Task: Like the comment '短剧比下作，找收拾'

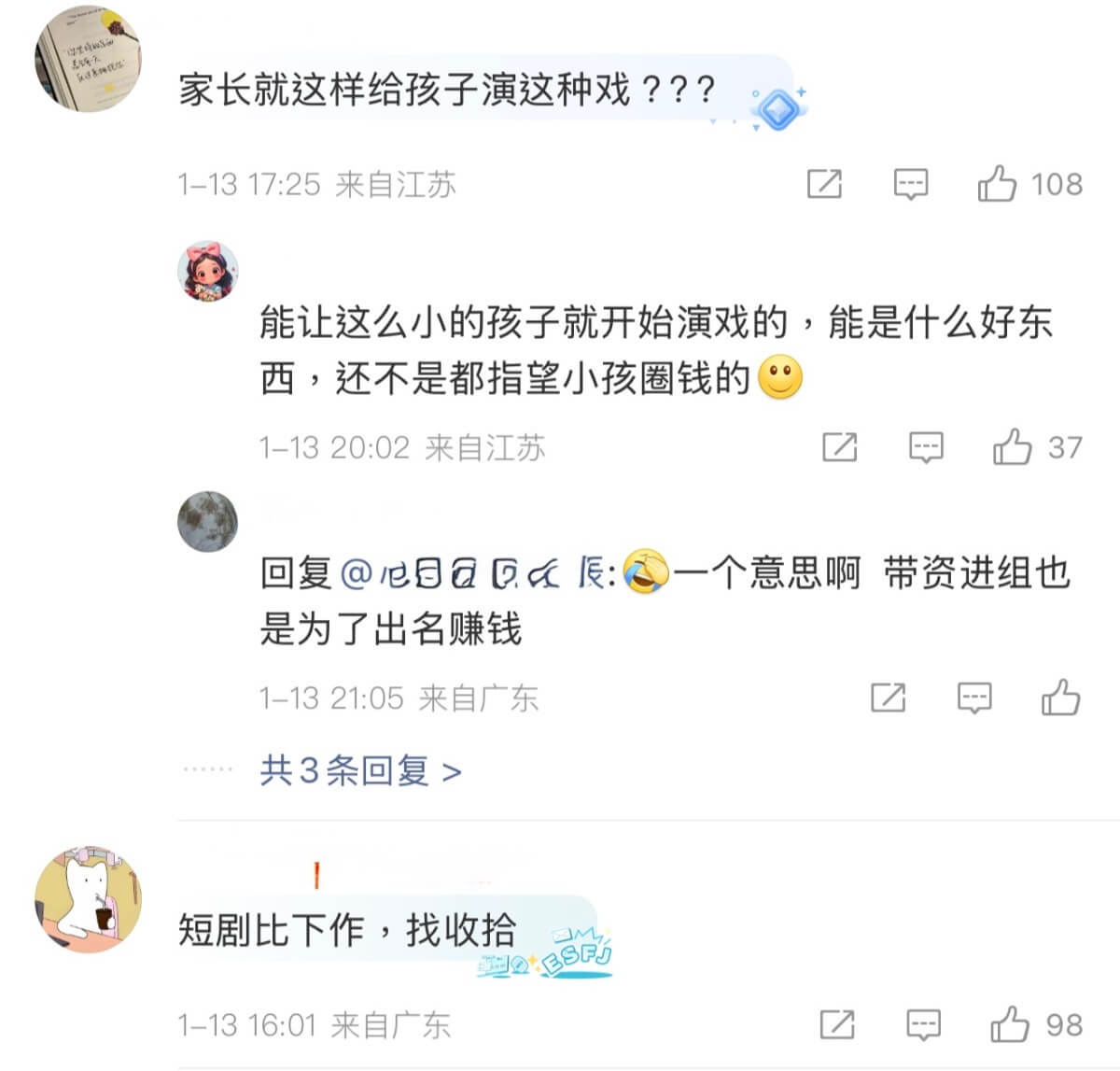Action: (x=1010, y=1025)
